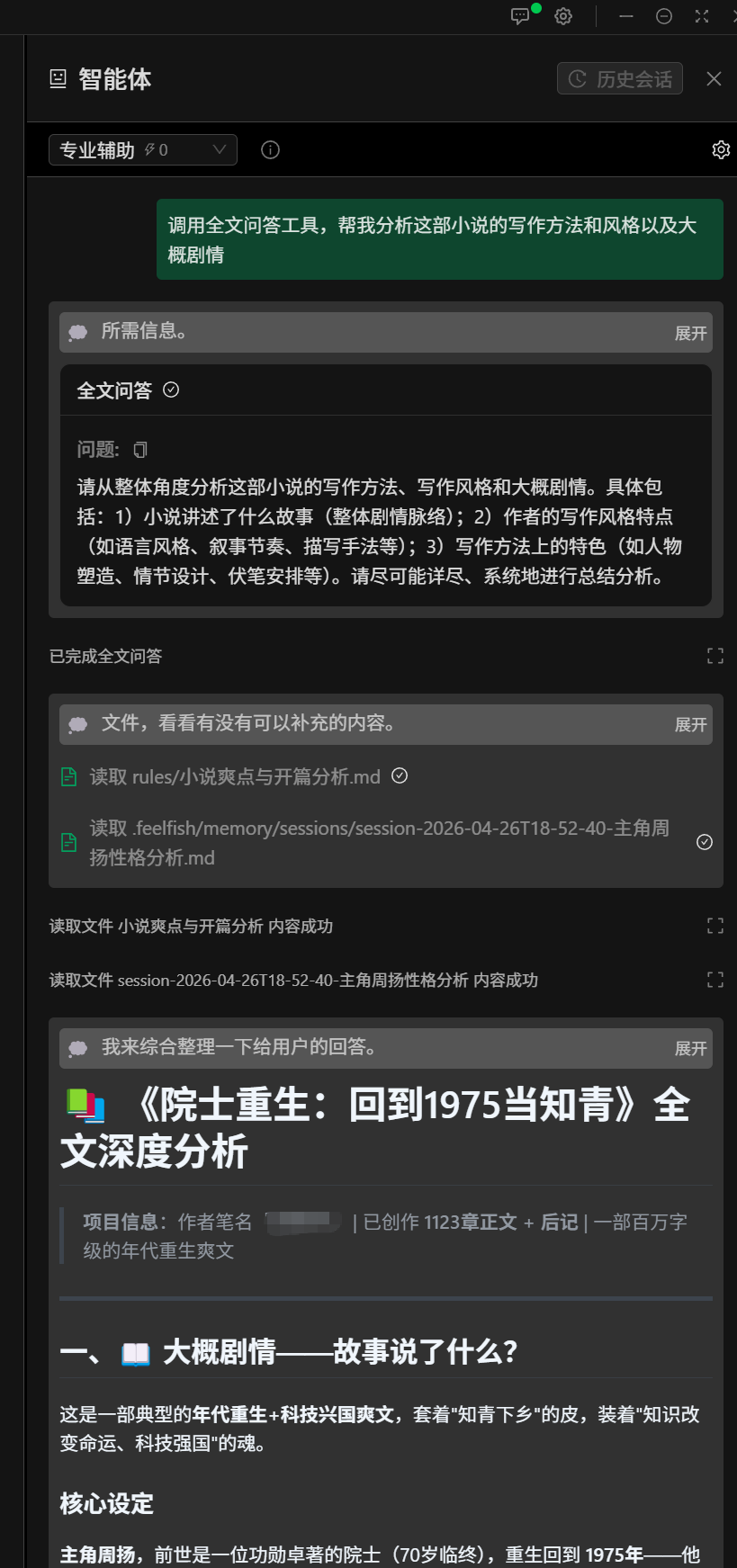
Task: Tap the info icon beside 专业辅助
Action: (270, 150)
